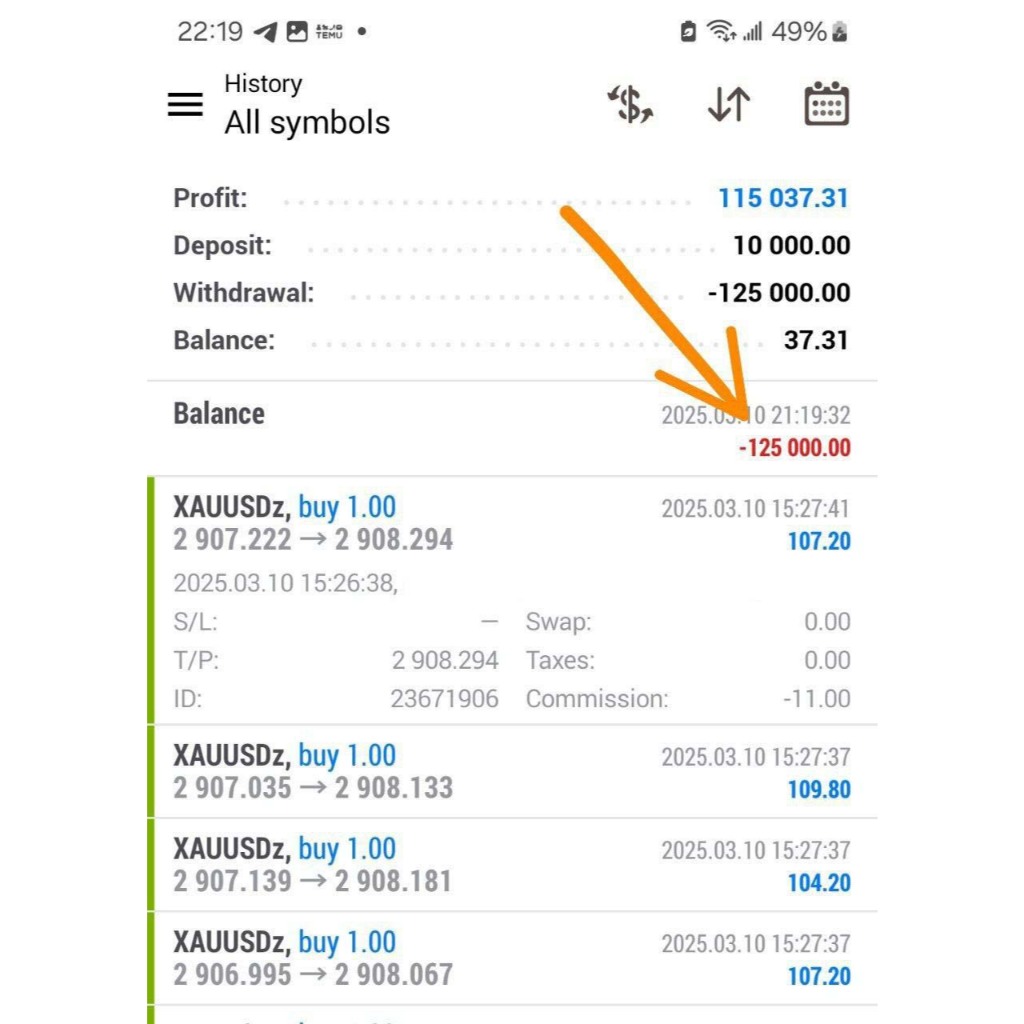Expand the XAUUSDz trade with profit 109.80
The image size is (1024, 1024).
tap(512, 771)
